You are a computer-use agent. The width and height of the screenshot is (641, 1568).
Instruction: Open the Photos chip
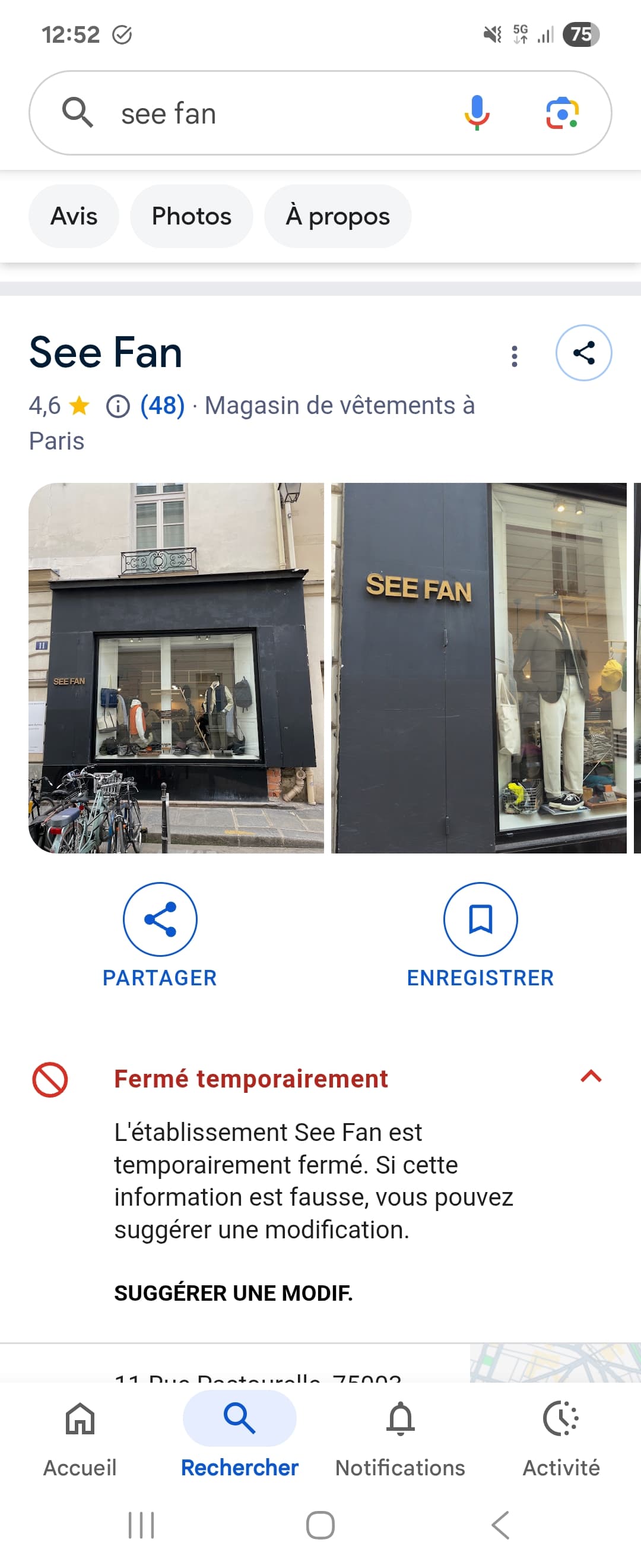coord(191,216)
